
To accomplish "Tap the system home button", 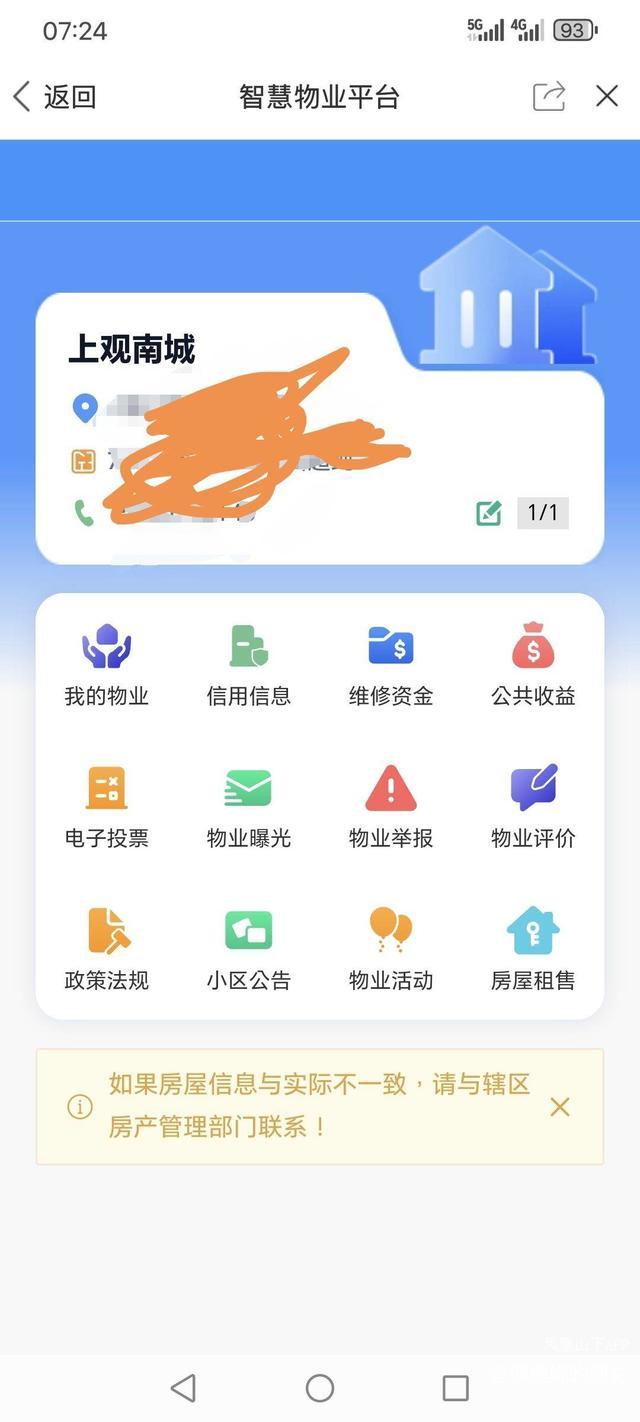I will click(320, 1387).
